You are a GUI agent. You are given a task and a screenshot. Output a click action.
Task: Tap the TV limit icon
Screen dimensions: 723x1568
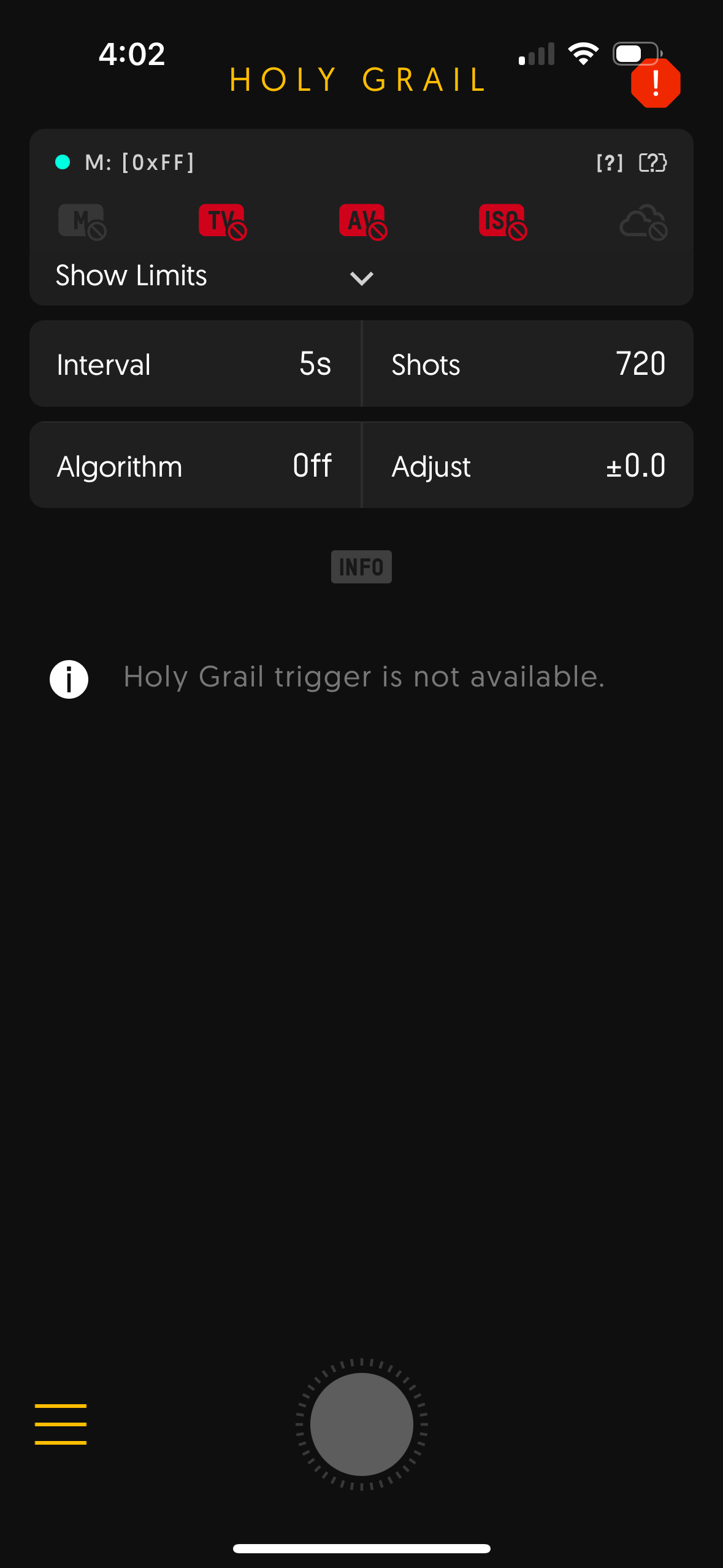[x=223, y=222]
